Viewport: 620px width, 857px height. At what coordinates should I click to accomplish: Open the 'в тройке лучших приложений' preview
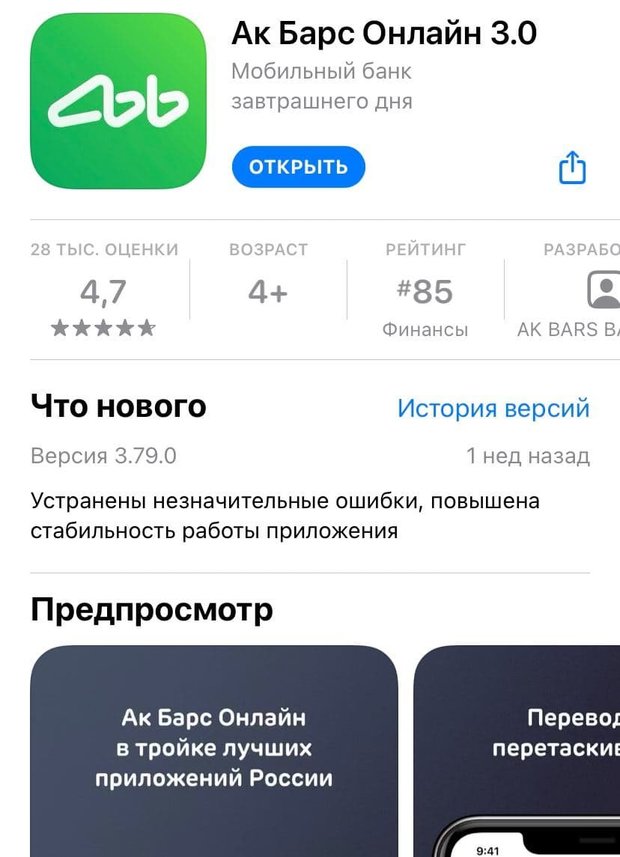pyautogui.click(x=213, y=750)
